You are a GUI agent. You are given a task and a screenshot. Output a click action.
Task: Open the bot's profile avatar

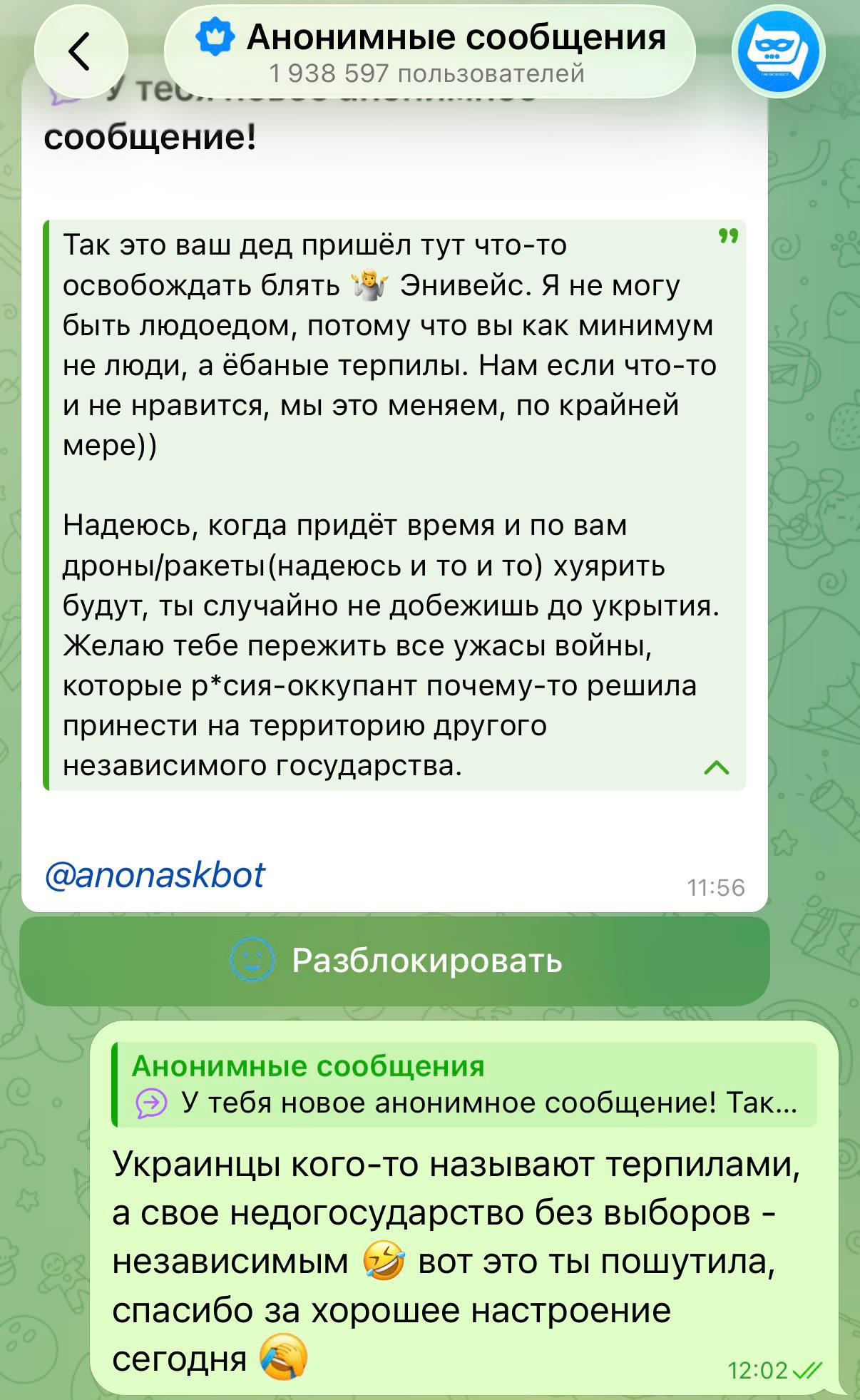pos(779,51)
